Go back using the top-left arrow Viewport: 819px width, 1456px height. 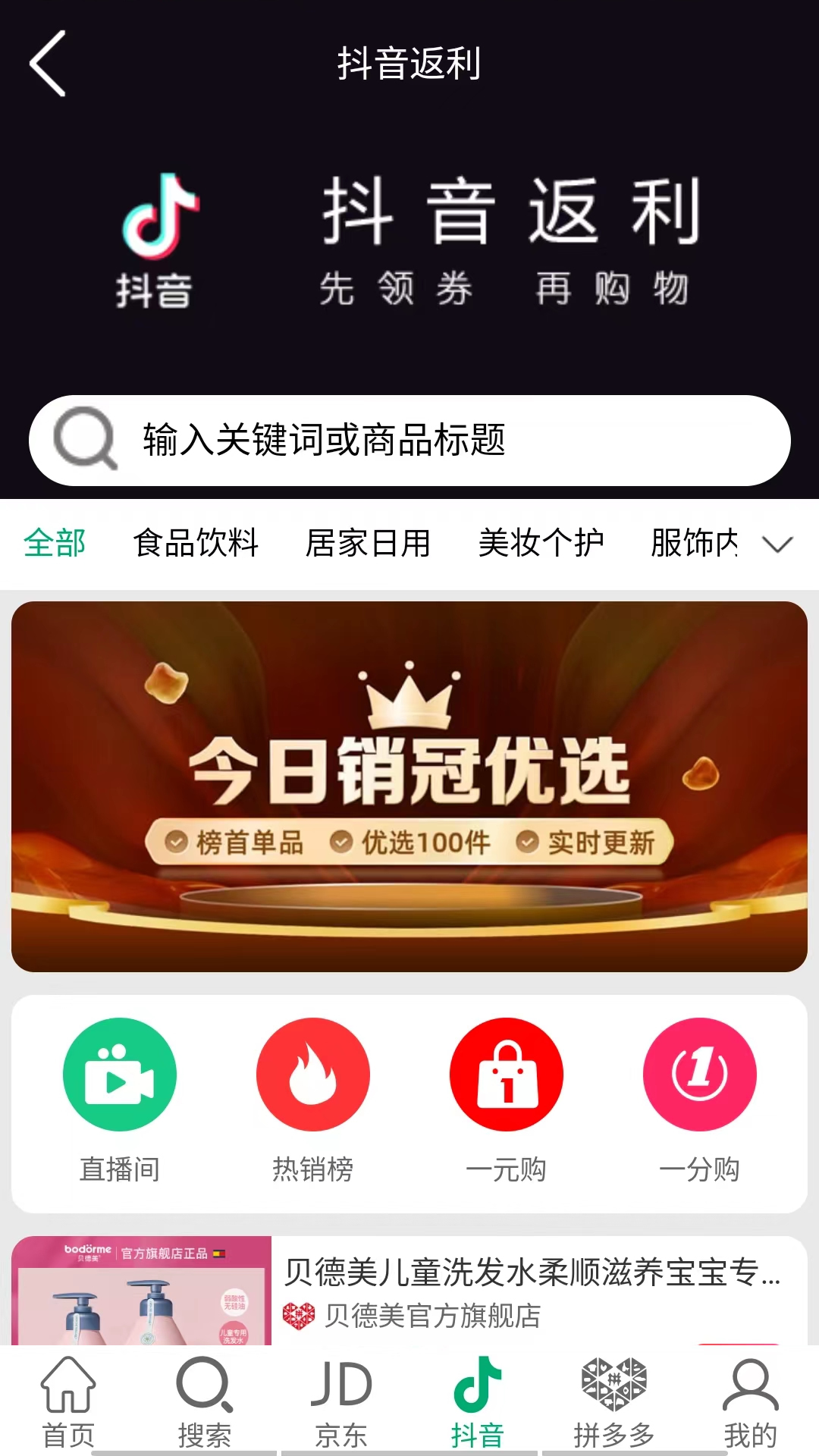[48, 64]
